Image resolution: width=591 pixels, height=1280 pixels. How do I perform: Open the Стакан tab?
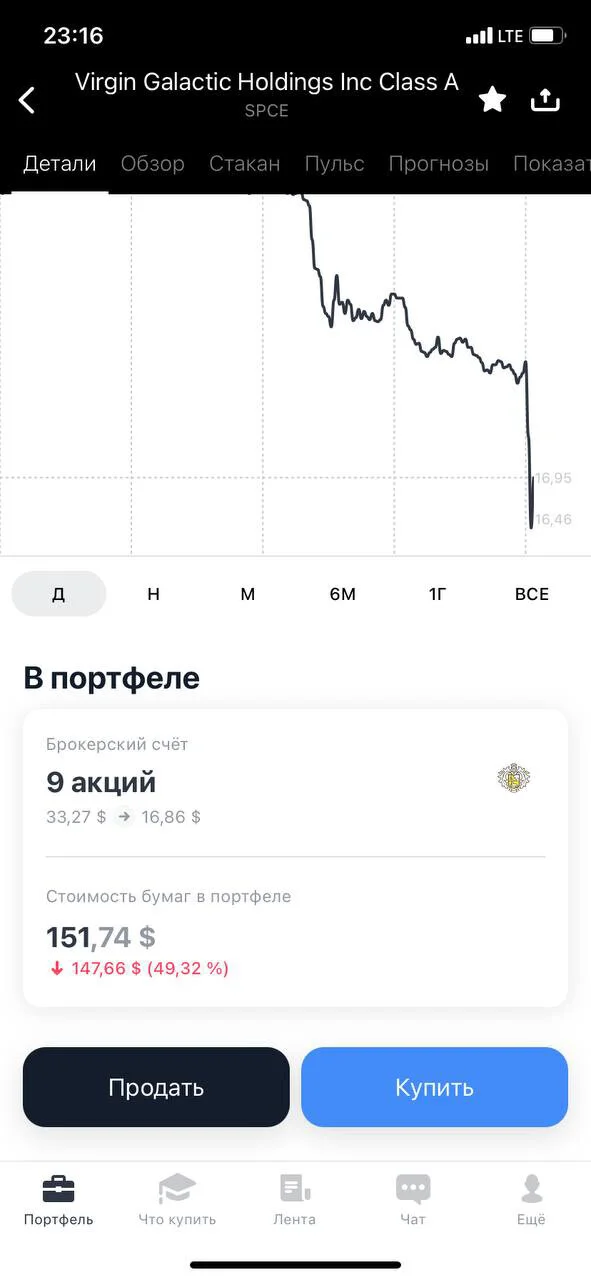click(244, 164)
